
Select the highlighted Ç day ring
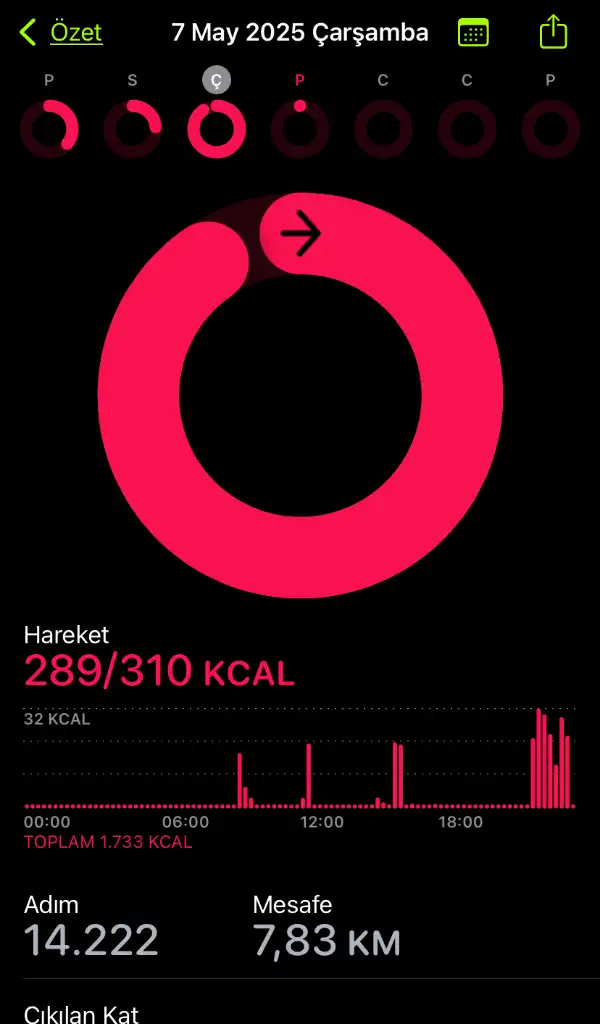[x=217, y=129]
